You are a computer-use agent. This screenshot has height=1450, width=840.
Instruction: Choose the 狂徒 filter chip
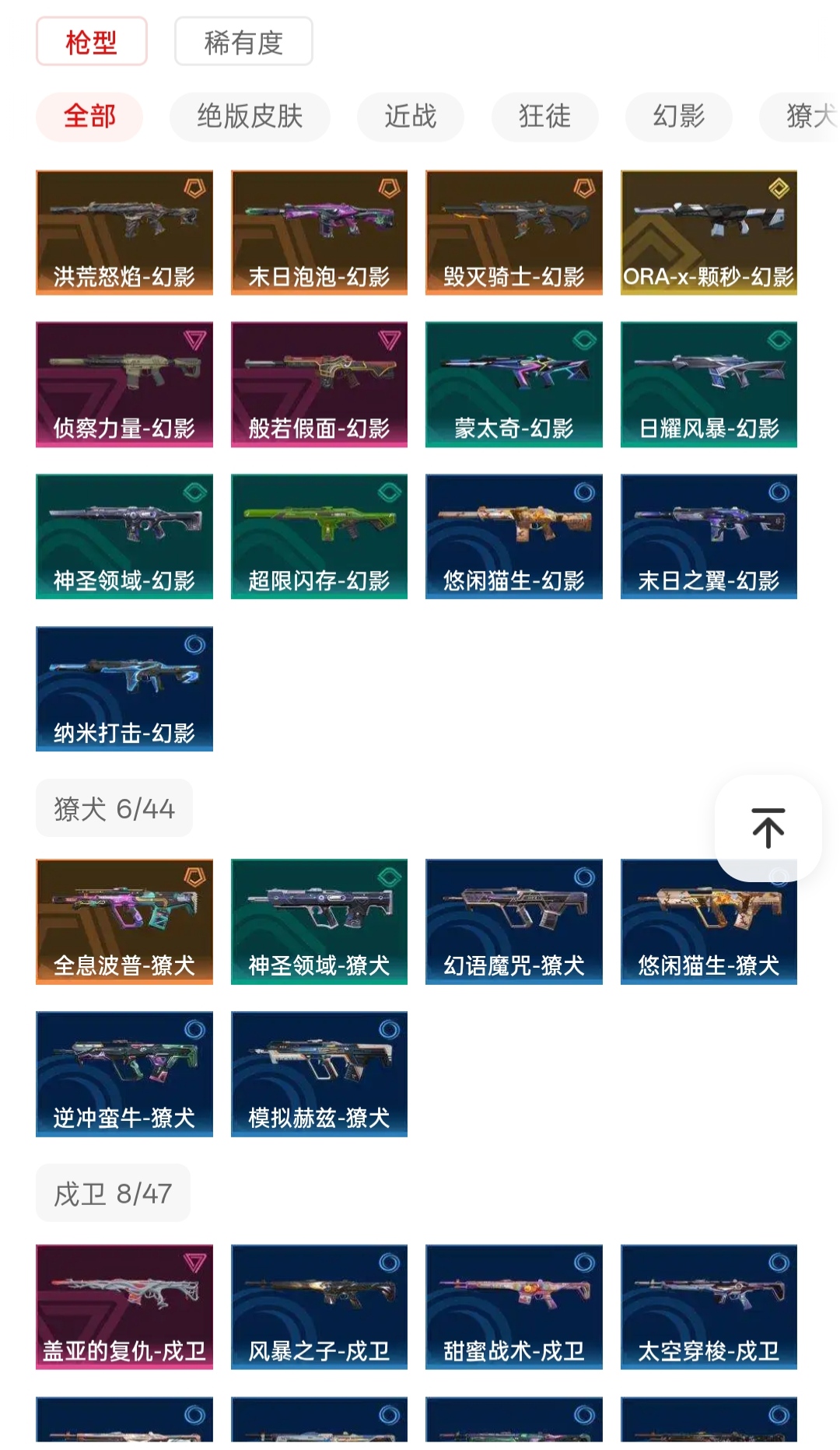(544, 117)
